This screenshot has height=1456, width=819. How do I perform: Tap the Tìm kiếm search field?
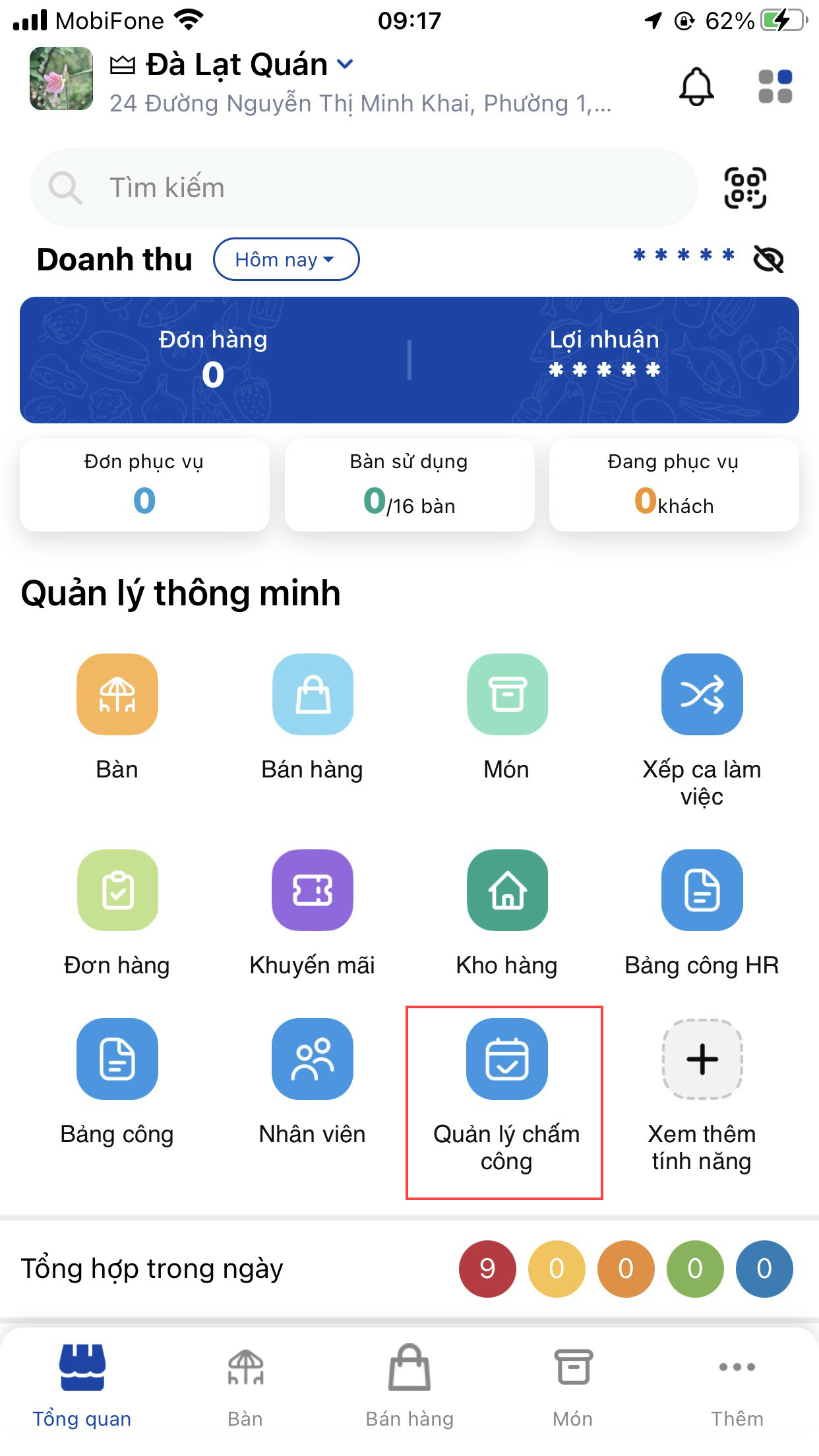click(363, 188)
